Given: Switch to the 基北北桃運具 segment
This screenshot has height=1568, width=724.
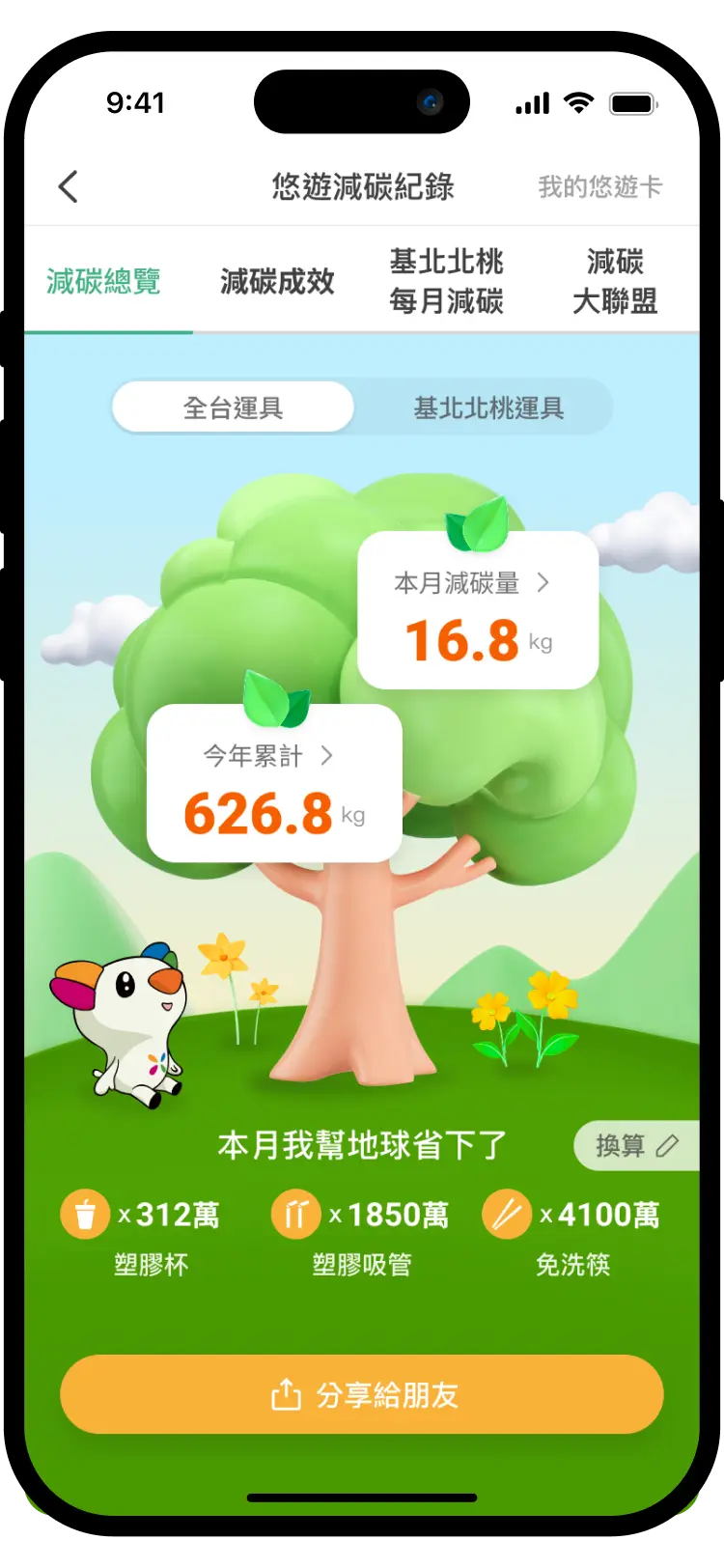Looking at the screenshot, I should (488, 407).
